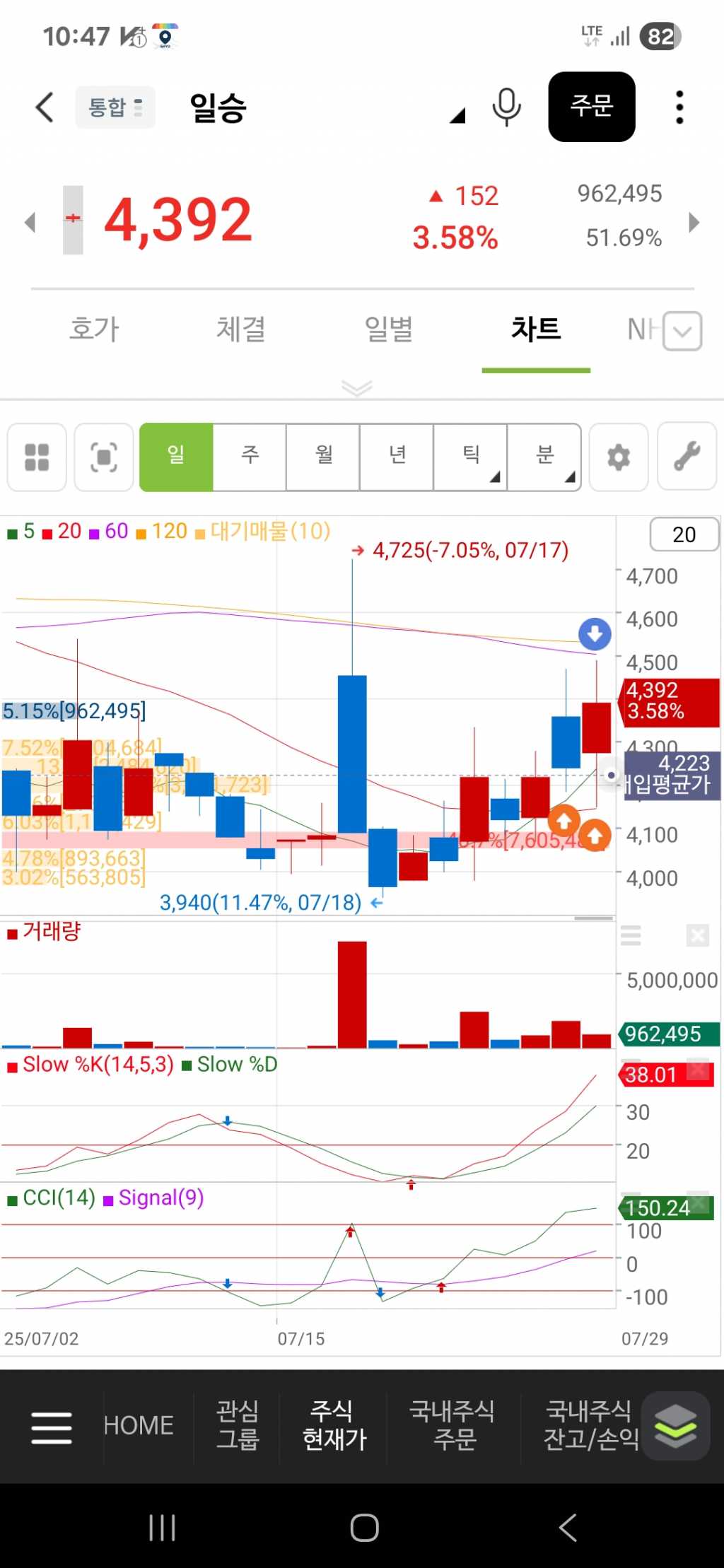Go back using the top-left arrow

coord(45,107)
